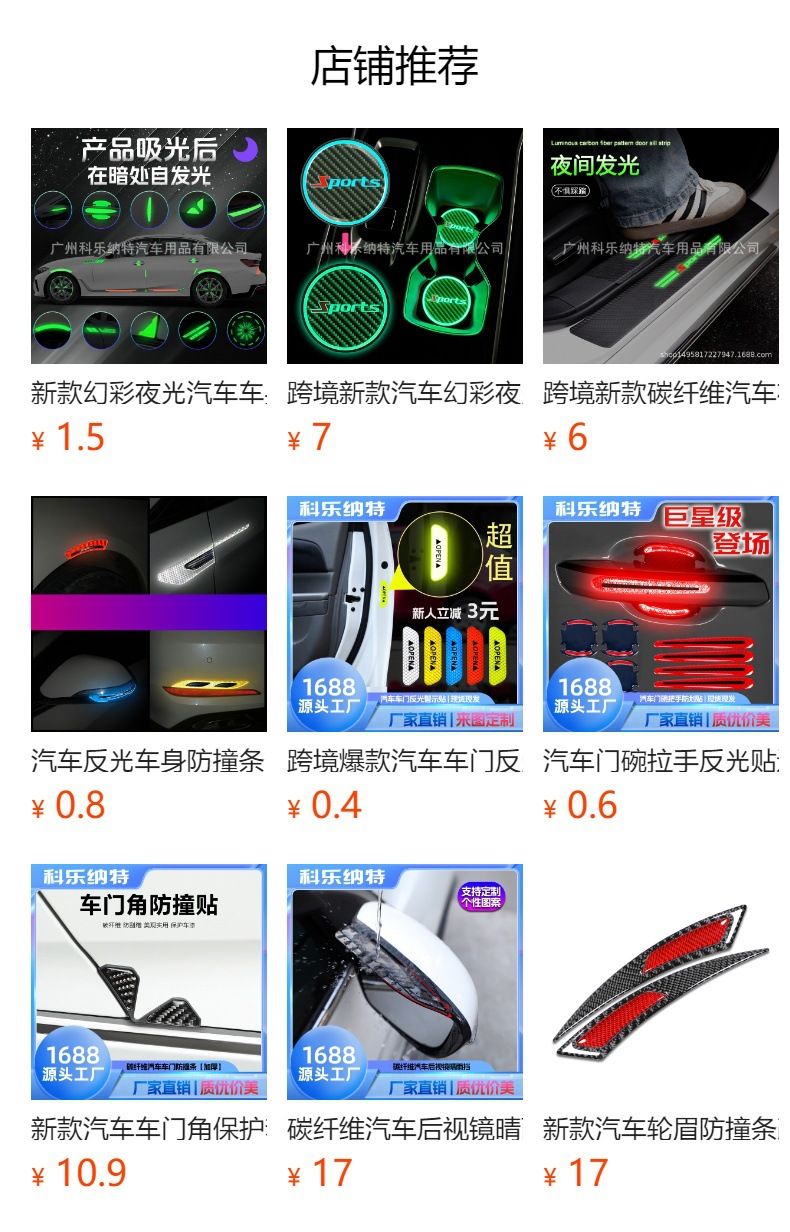
Task: Select the 碳纤维汽车后视镜晴 rain guard product
Action: click(x=405, y=1028)
